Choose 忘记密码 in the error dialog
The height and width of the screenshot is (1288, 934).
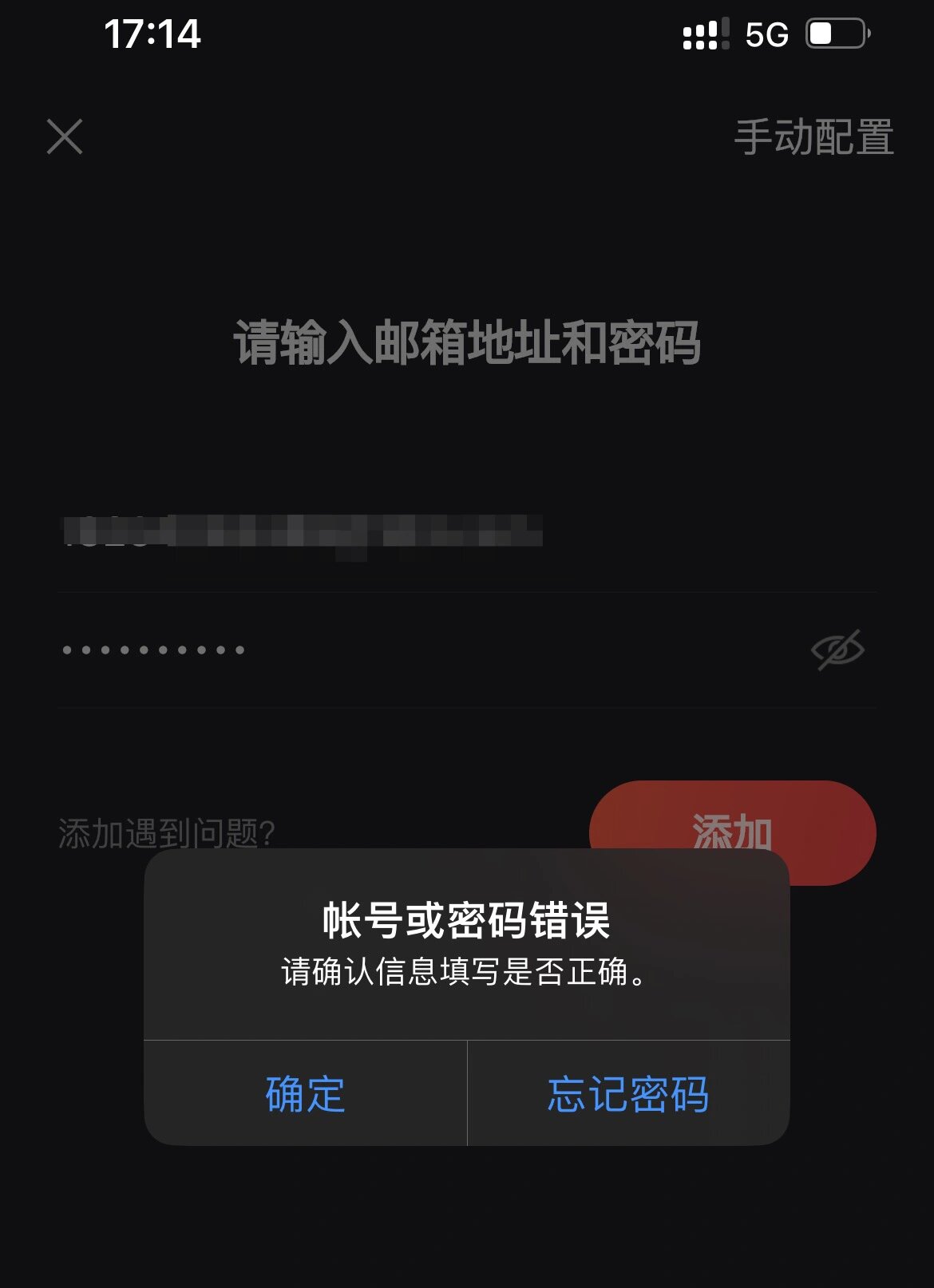pyautogui.click(x=628, y=1093)
